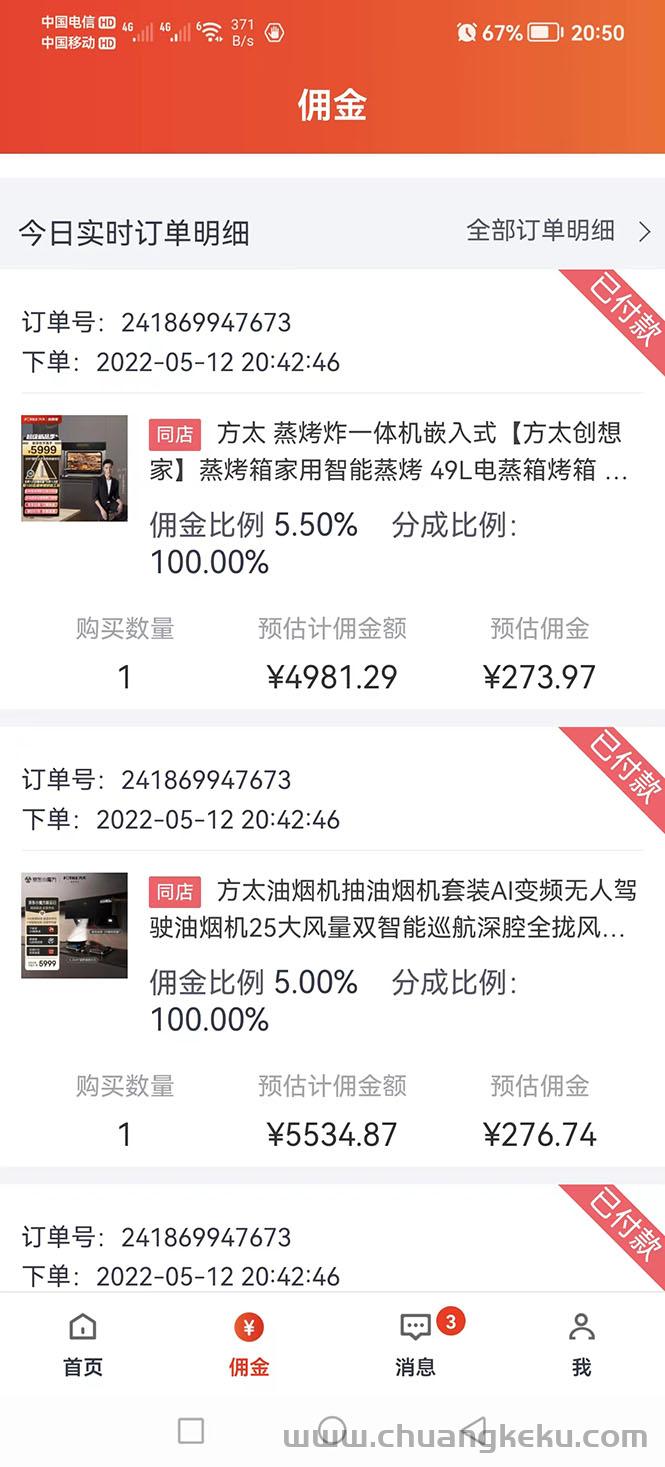Viewport: 665px width, 1467px height.
Task: Switch to the 首页 home tab
Action: coord(83,1345)
